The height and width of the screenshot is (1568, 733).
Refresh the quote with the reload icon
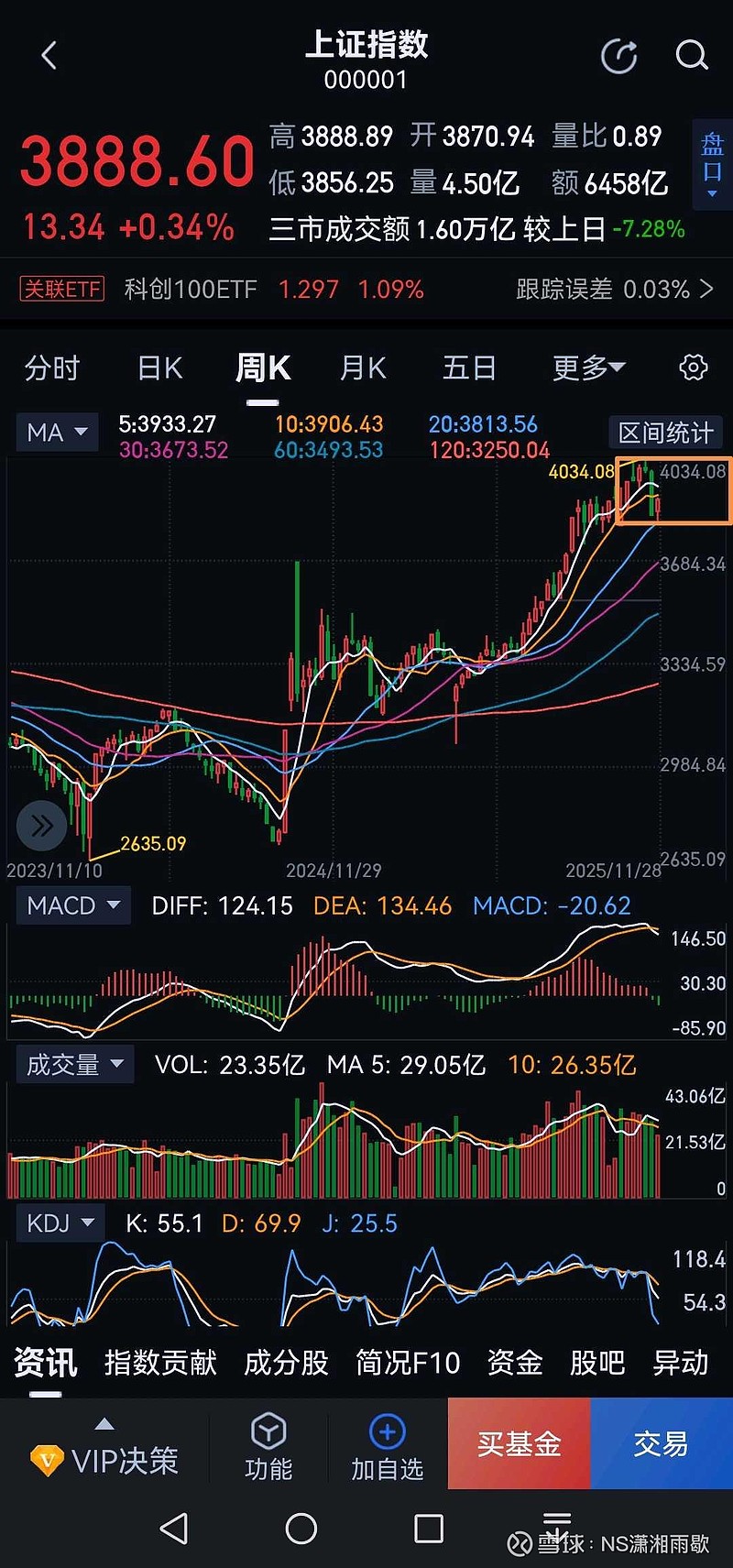pyautogui.click(x=619, y=55)
